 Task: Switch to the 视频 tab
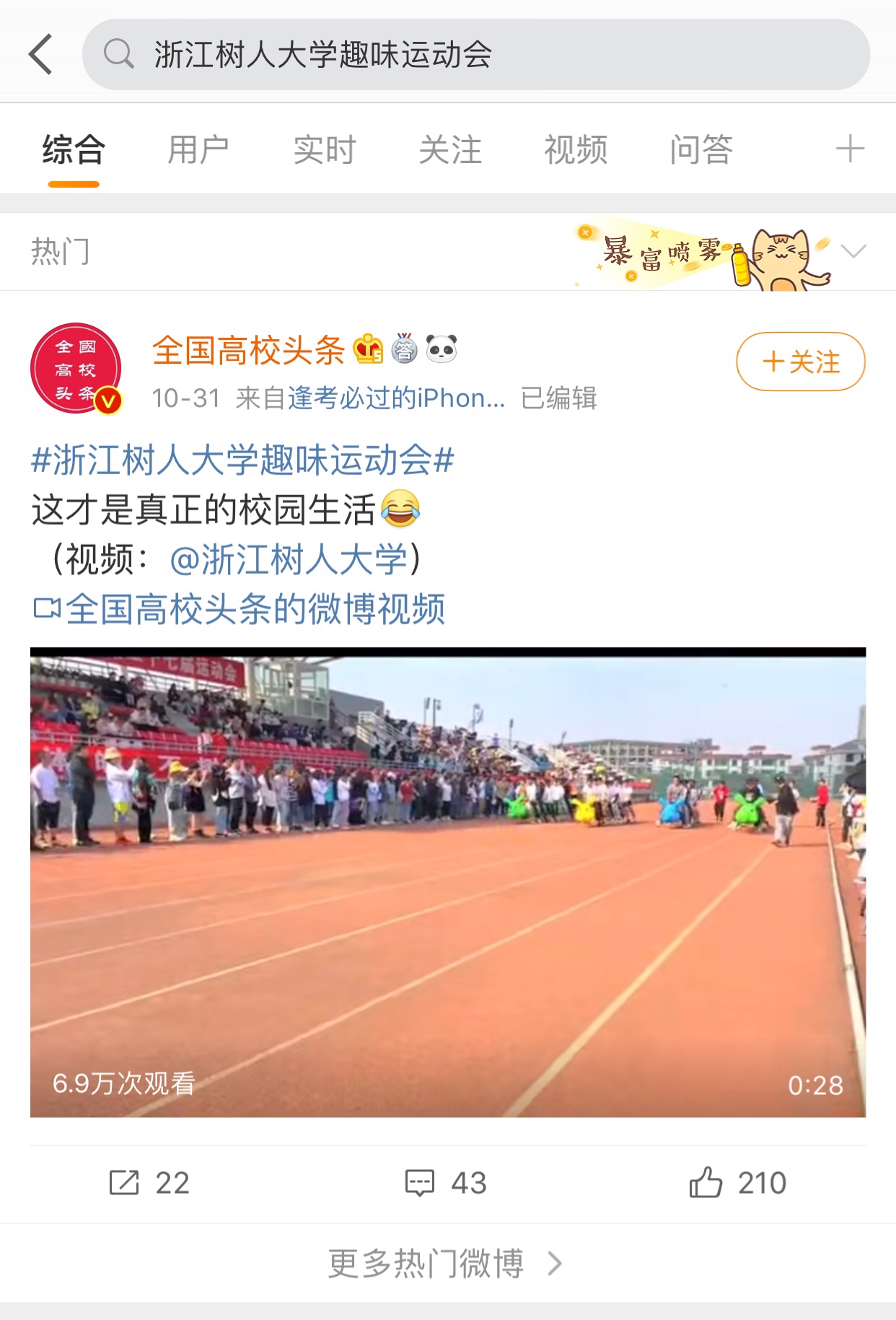click(x=576, y=150)
